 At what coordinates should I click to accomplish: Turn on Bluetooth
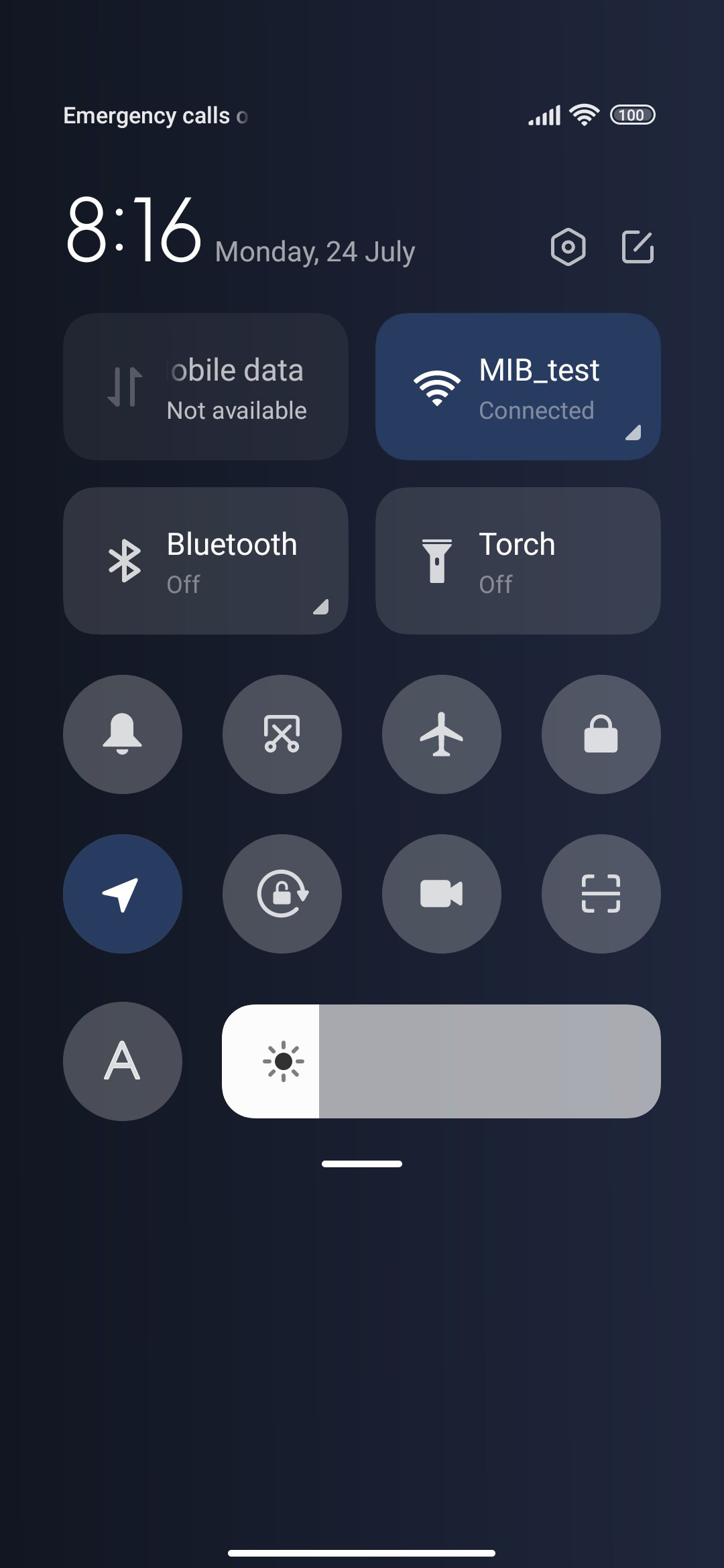(206, 561)
